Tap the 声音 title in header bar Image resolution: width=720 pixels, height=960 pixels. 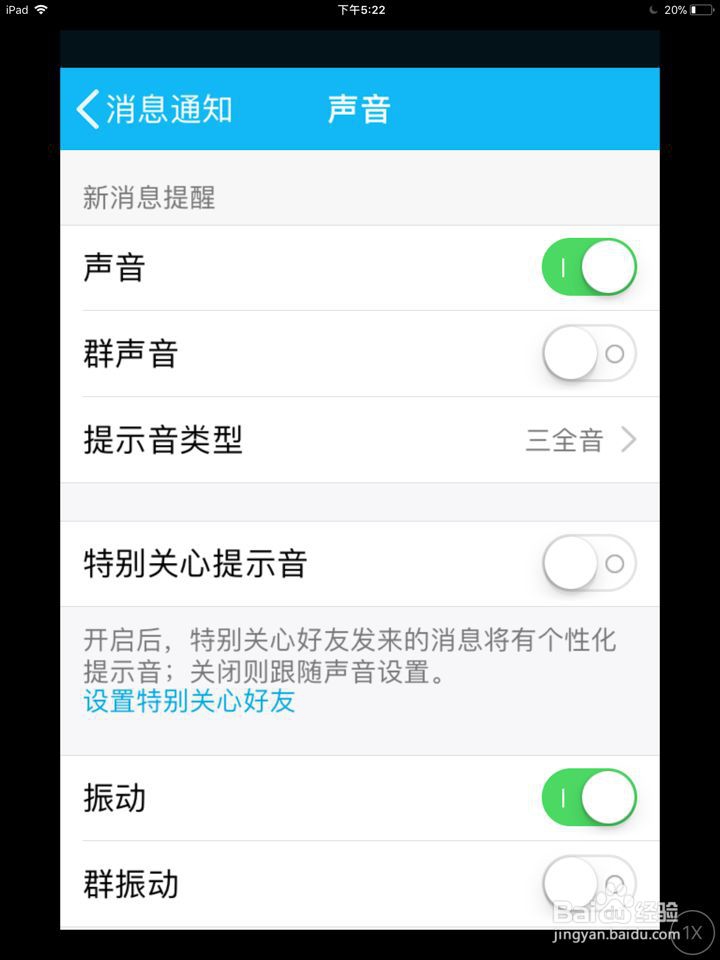click(x=359, y=110)
